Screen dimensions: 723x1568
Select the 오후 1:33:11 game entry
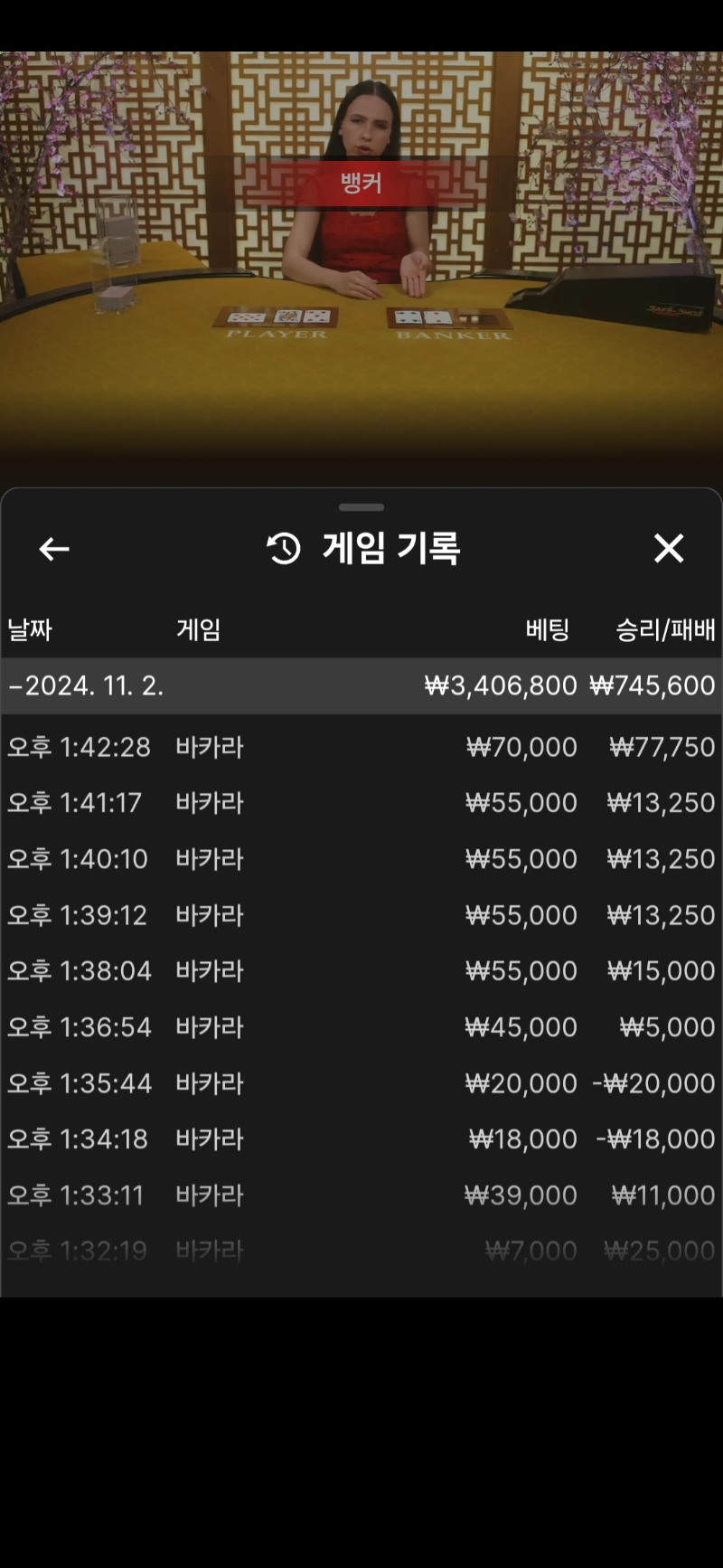point(361,1195)
